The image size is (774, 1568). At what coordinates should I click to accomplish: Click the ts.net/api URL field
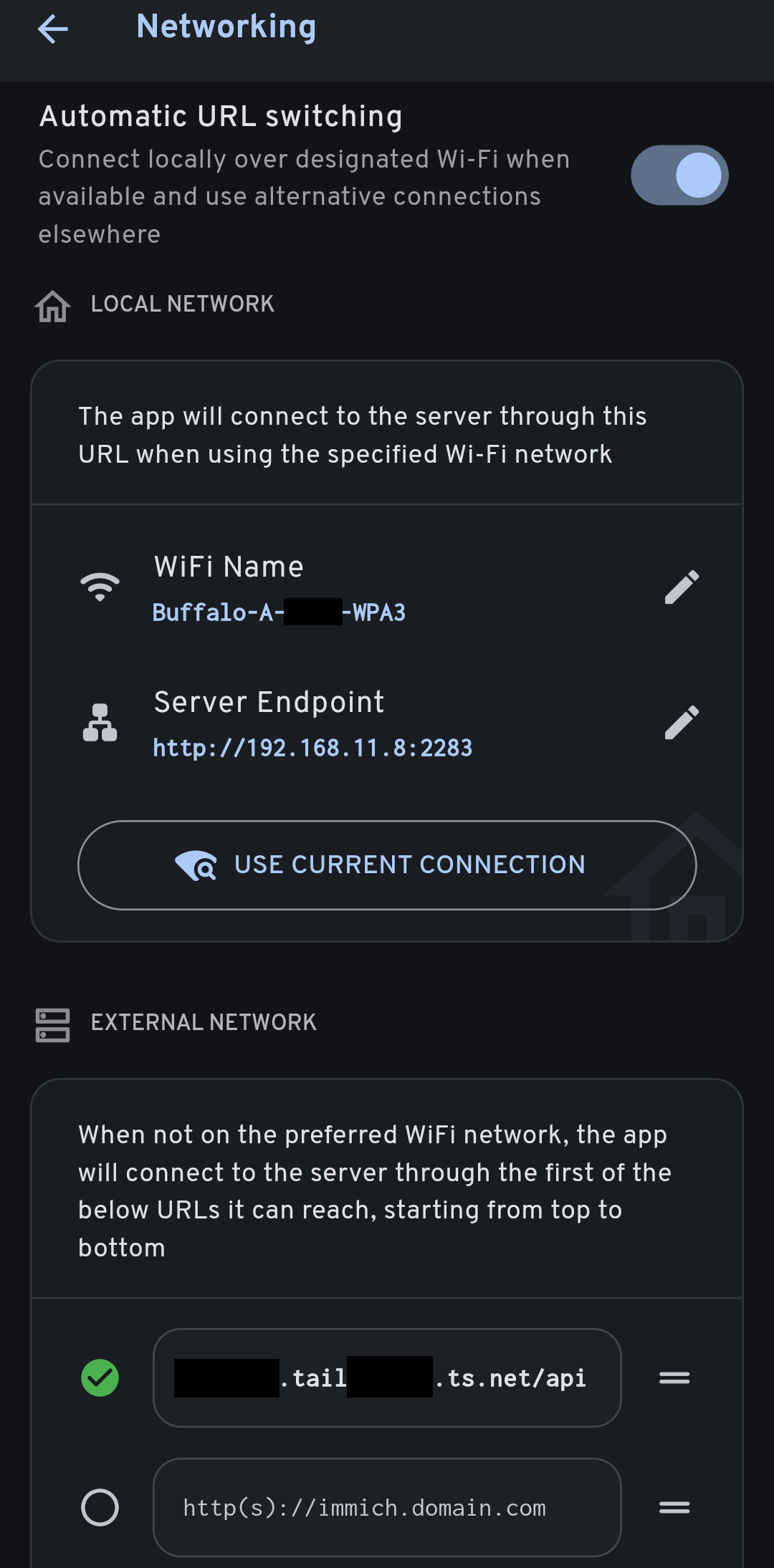pos(387,1377)
